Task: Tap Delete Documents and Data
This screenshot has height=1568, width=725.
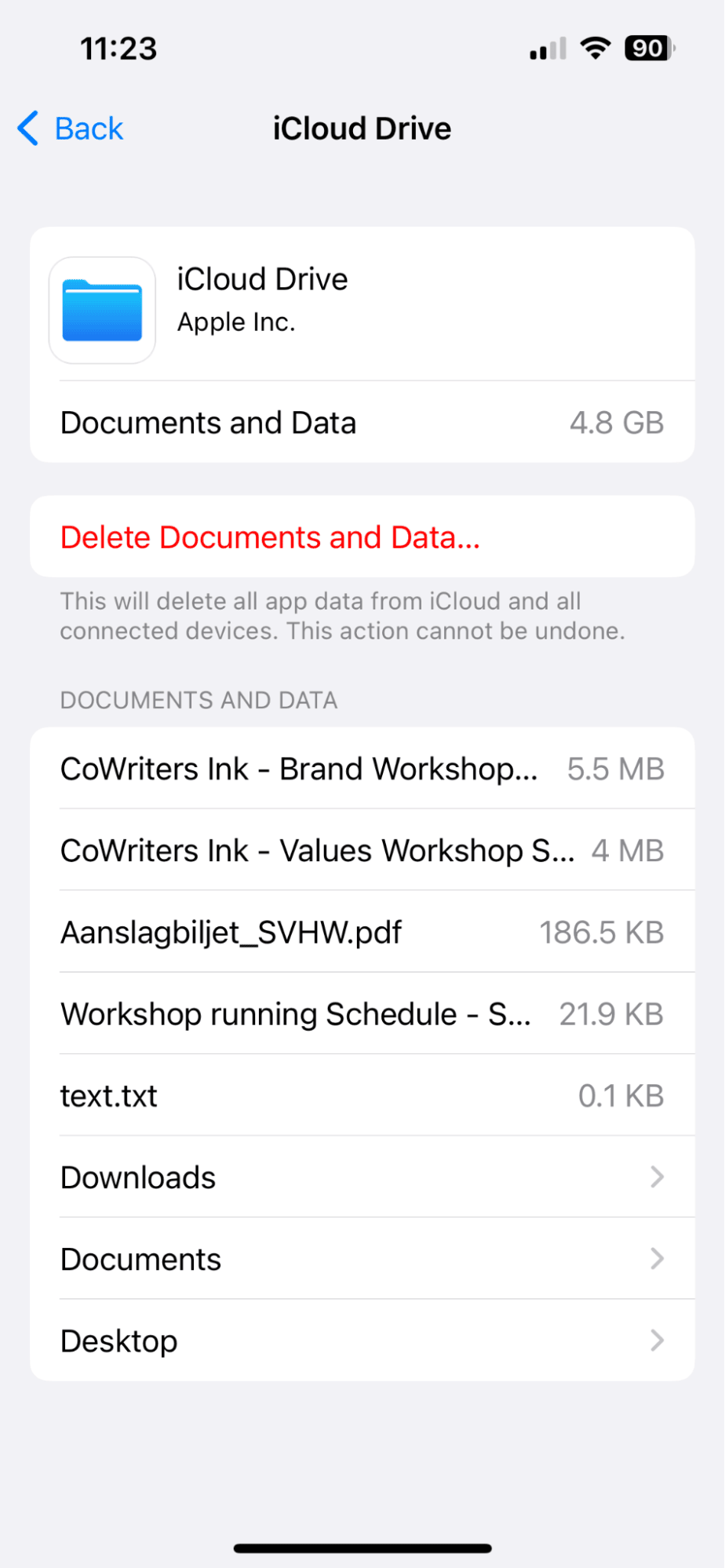Action: pyautogui.click(x=270, y=537)
